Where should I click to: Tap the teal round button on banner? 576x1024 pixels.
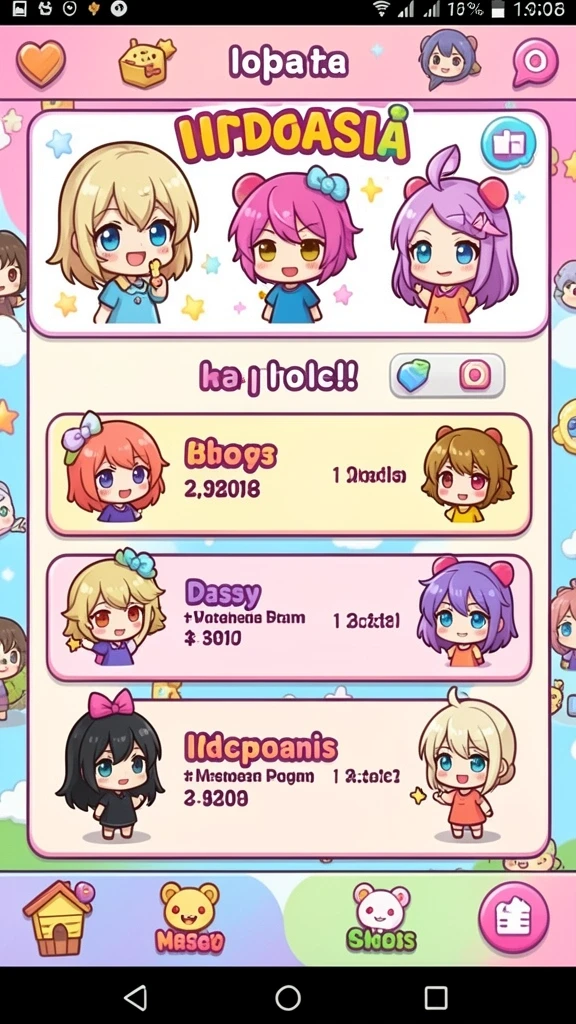click(x=508, y=144)
